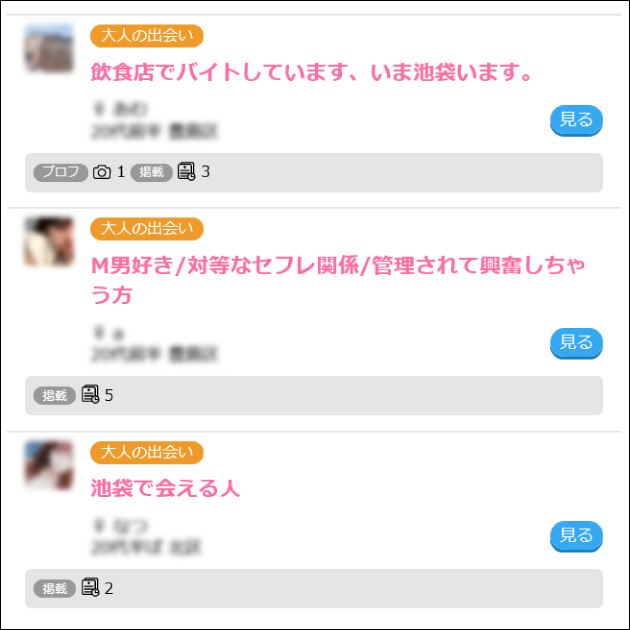The width and height of the screenshot is (630, 630).
Task: Open the post titled 池袋で会える人
Action: point(165,489)
